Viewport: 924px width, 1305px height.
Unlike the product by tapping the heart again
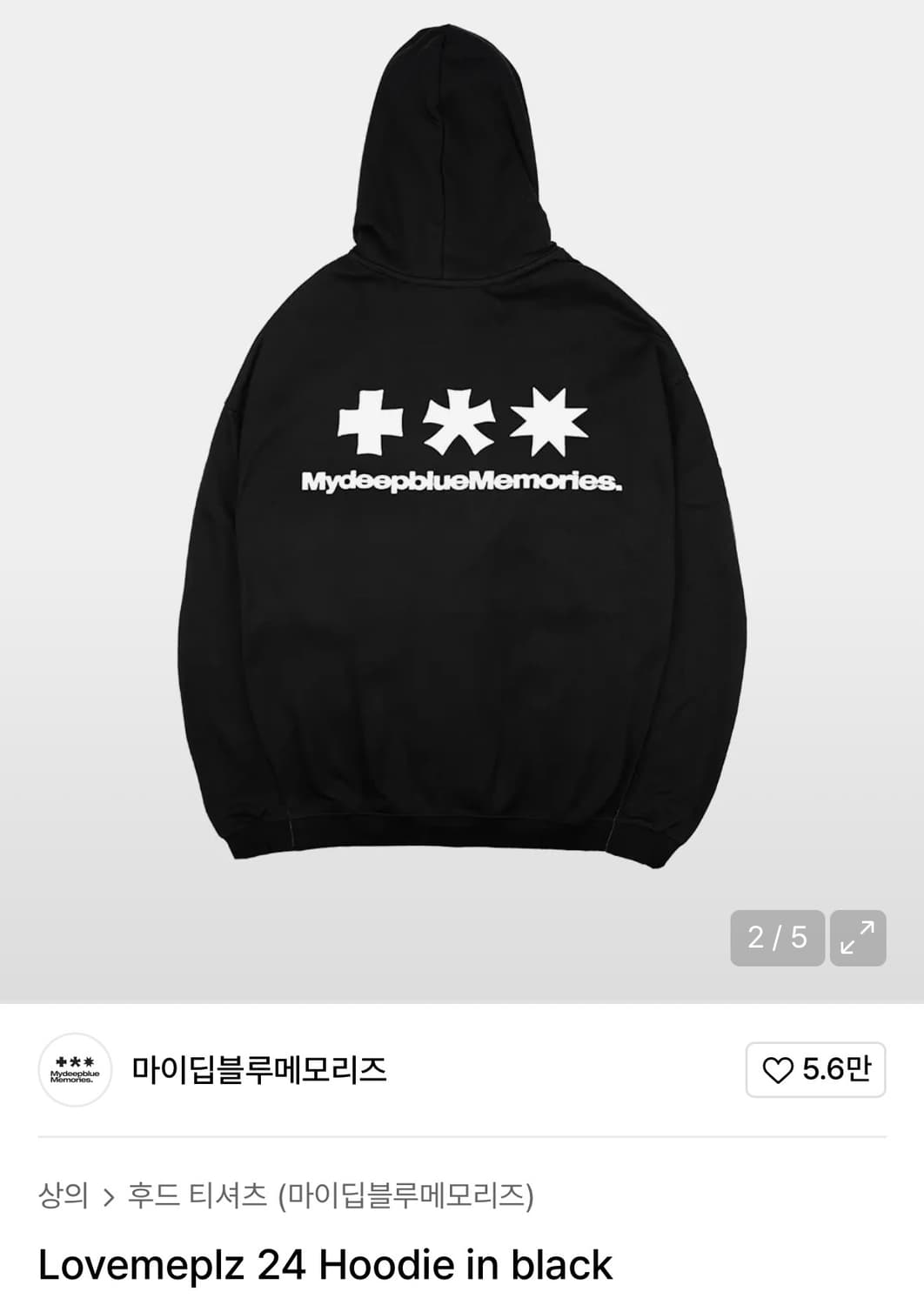pyautogui.click(x=778, y=1069)
